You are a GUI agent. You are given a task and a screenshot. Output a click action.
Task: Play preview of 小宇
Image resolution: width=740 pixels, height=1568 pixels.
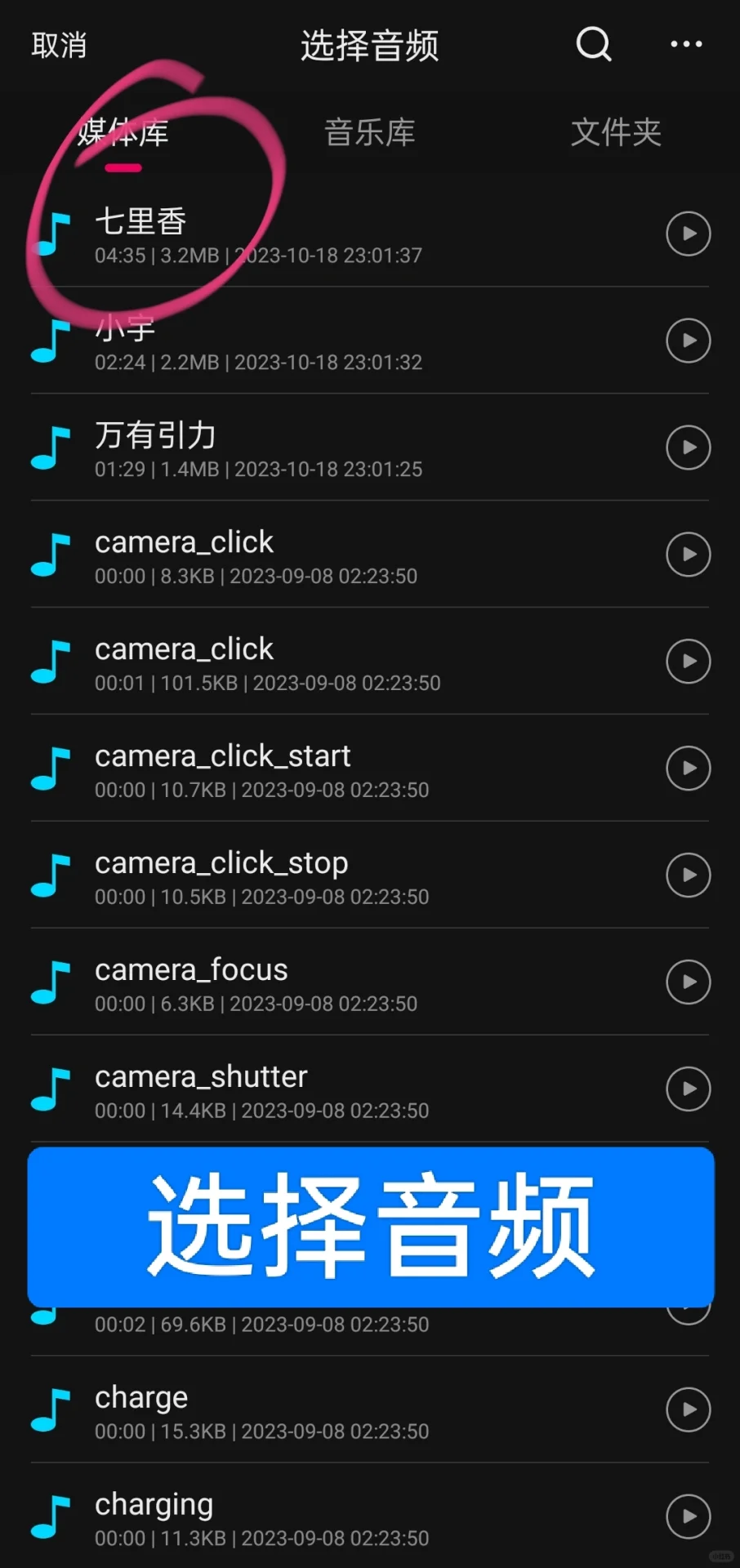[689, 341]
